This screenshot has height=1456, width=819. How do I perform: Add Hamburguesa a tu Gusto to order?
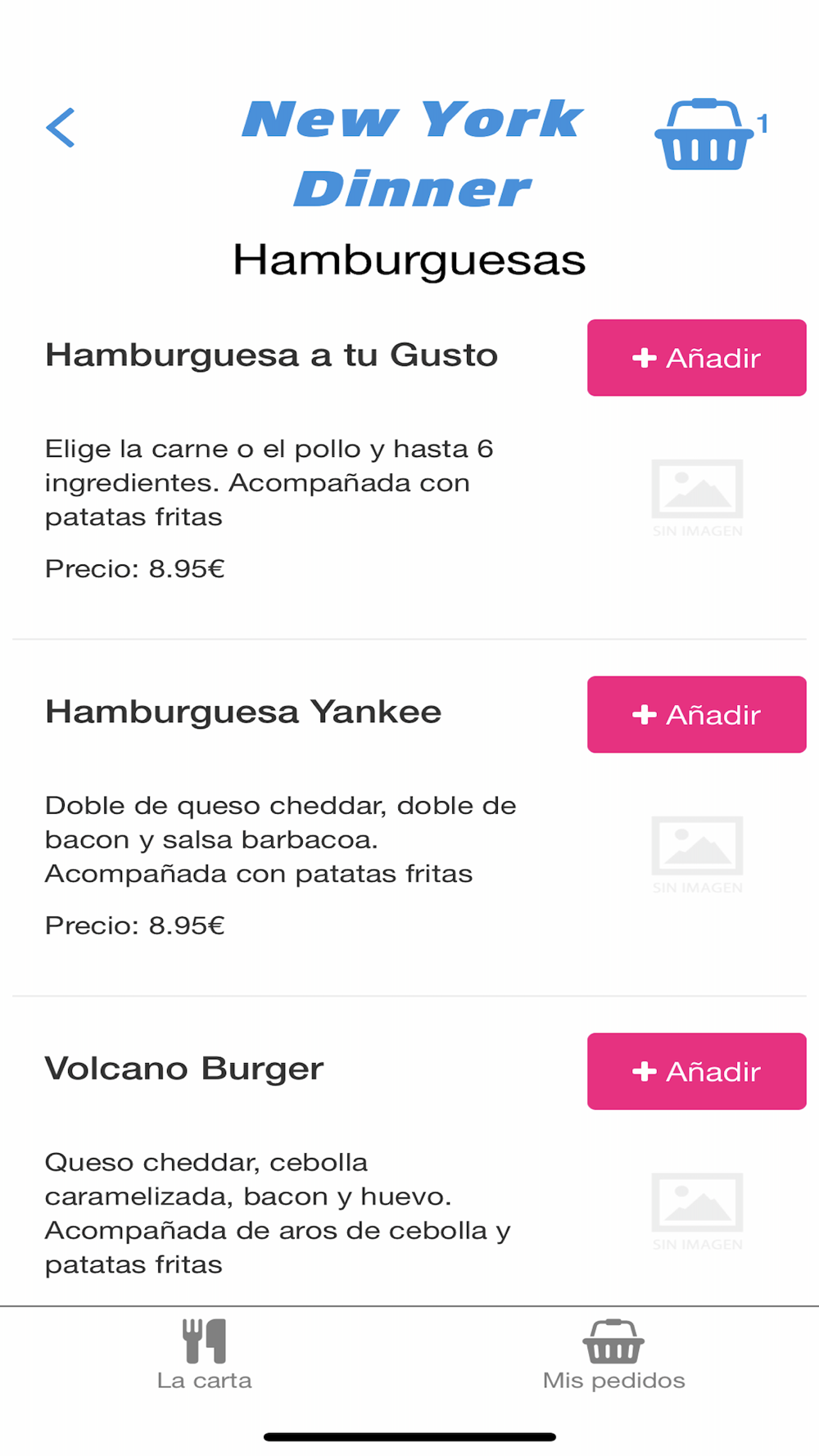coord(696,358)
